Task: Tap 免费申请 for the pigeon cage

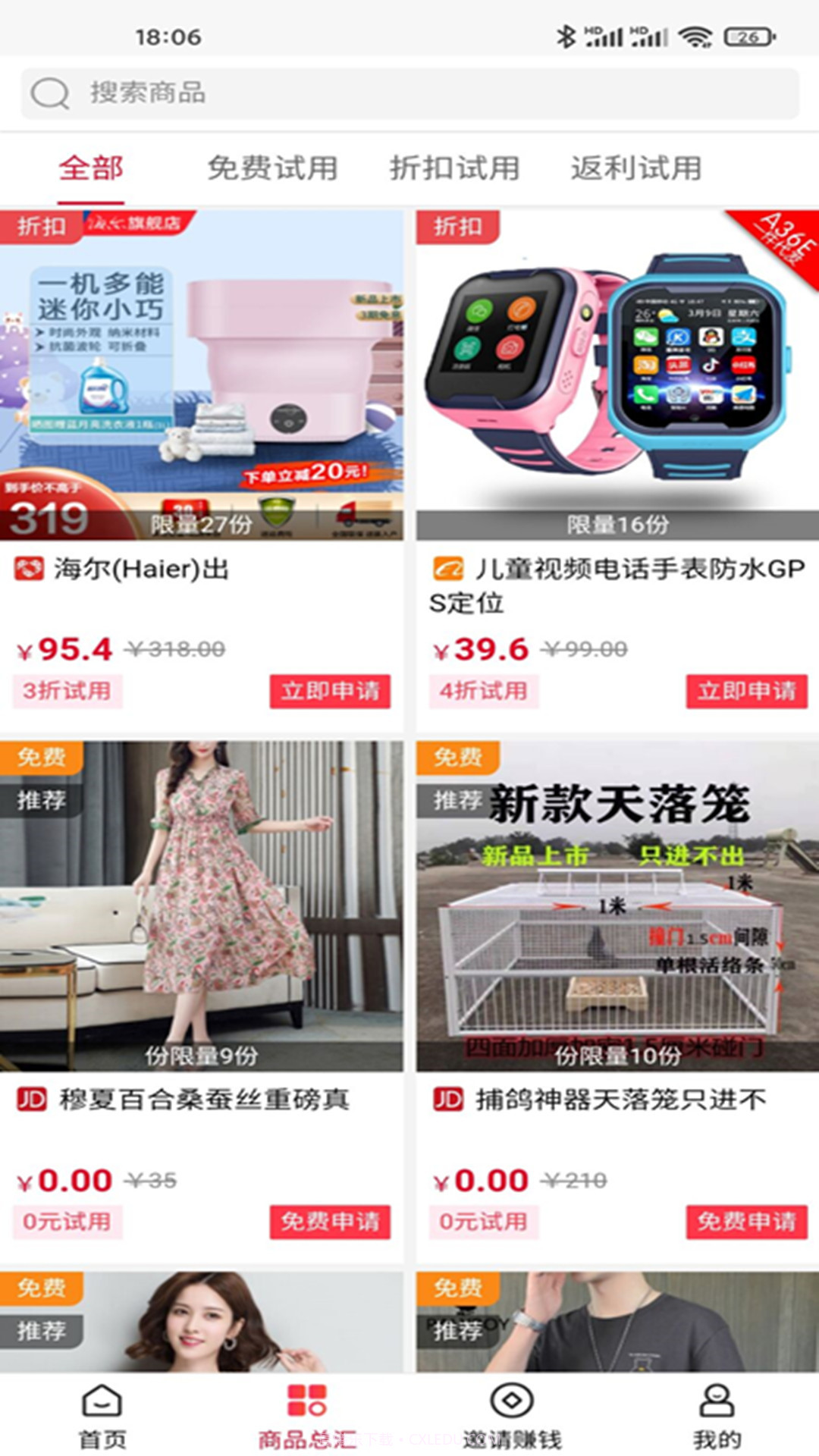Action: coord(747,1222)
